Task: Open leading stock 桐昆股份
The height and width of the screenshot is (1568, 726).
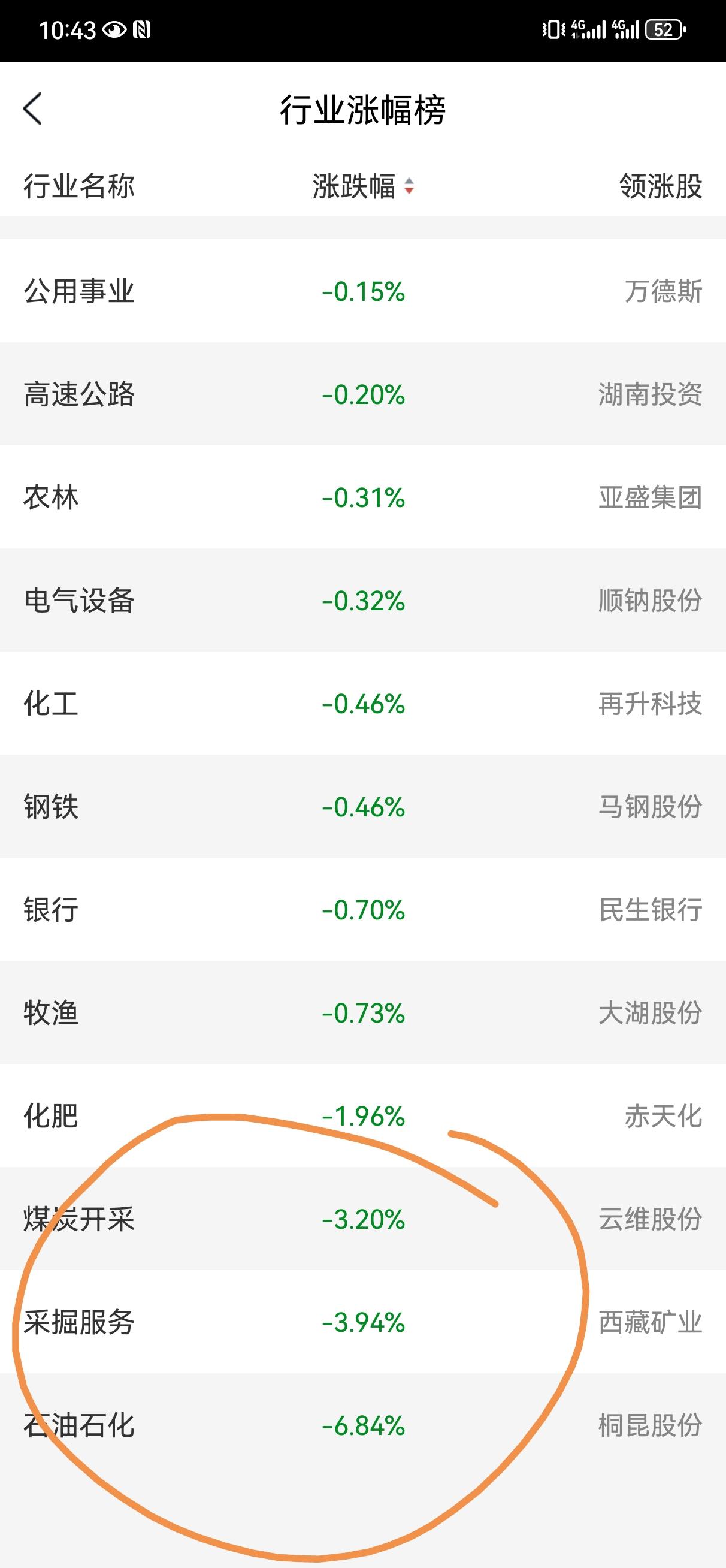Action: (649, 1425)
